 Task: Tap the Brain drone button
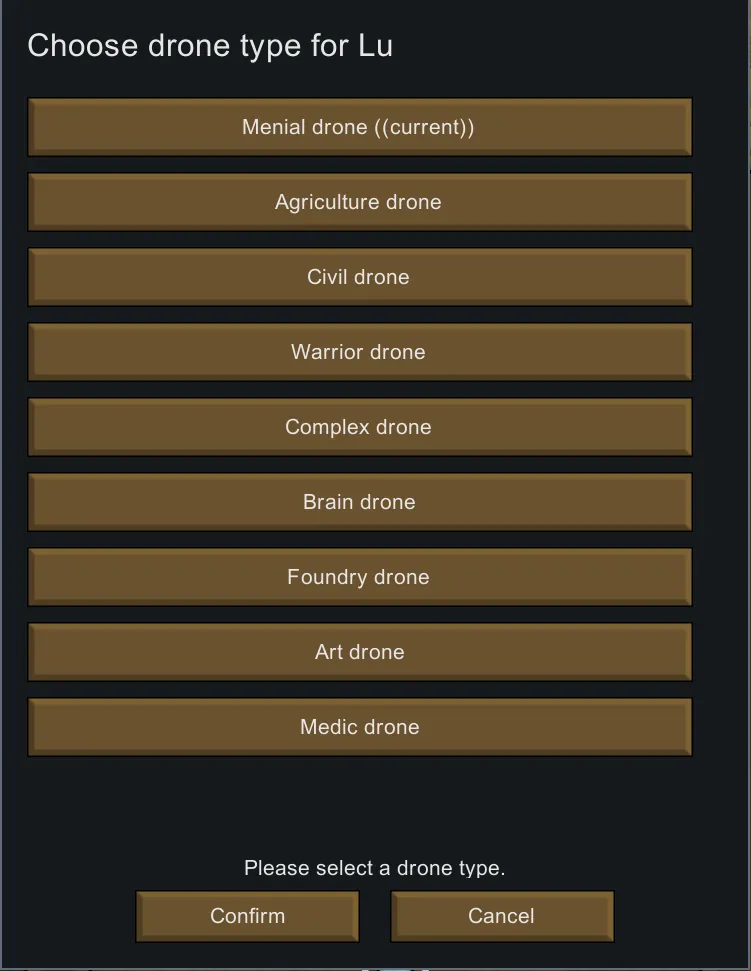pos(359,502)
